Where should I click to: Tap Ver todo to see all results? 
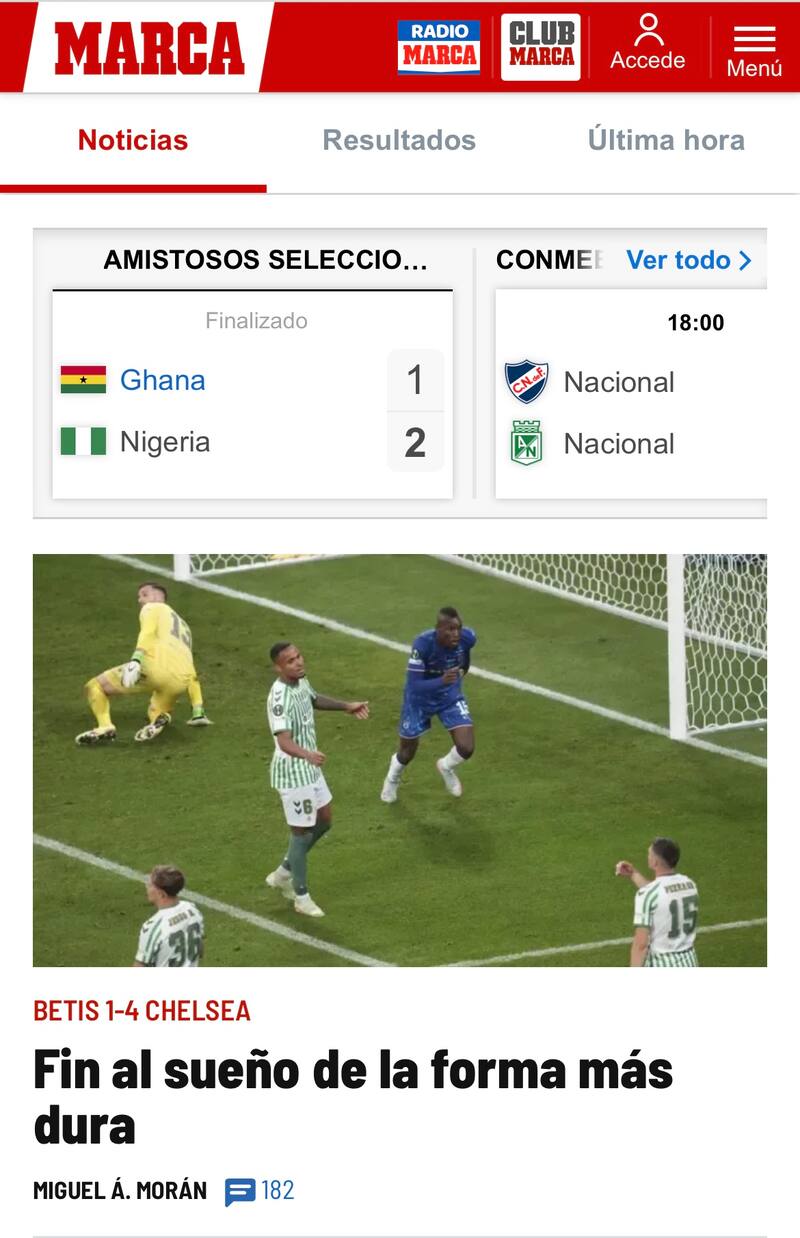tap(688, 260)
